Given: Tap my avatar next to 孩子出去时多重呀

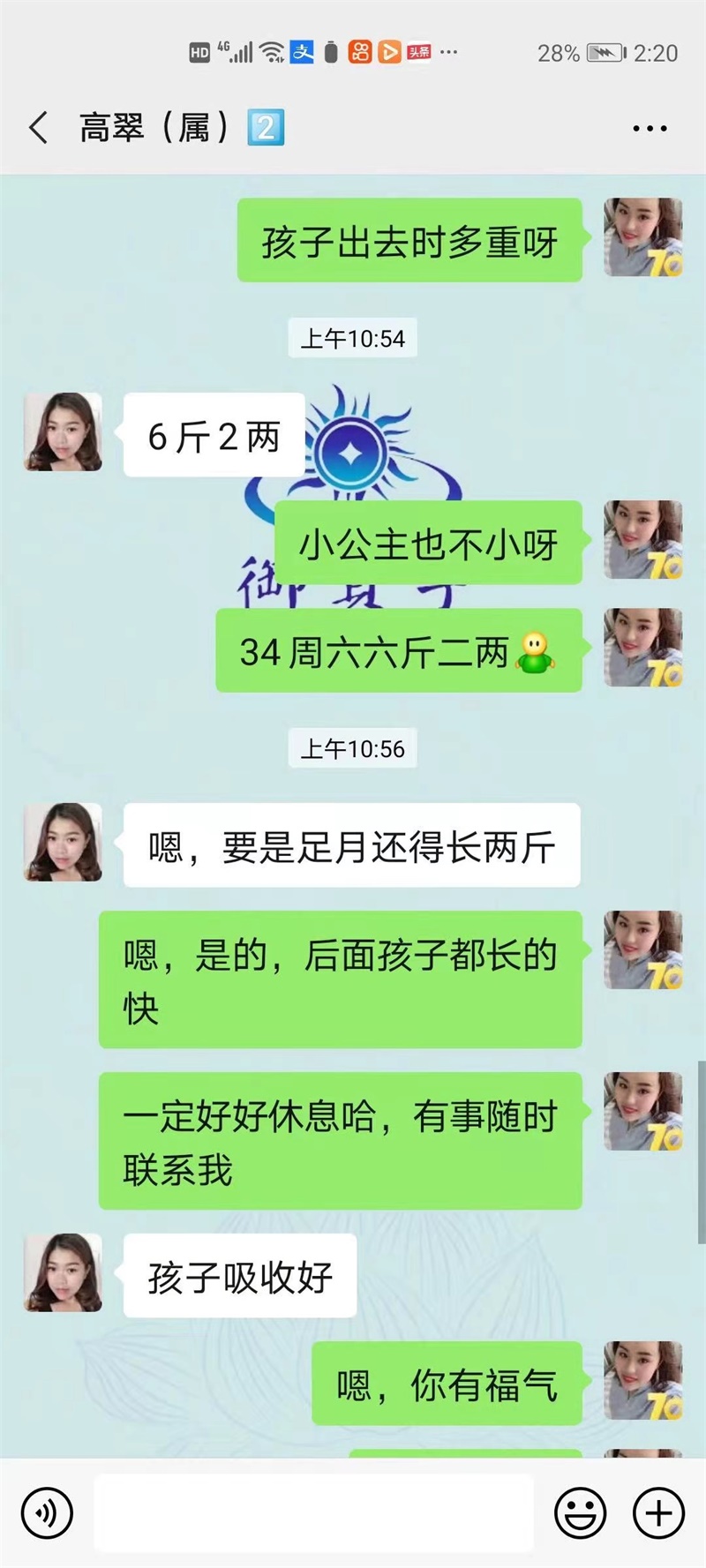Looking at the screenshot, I should click(x=642, y=237).
